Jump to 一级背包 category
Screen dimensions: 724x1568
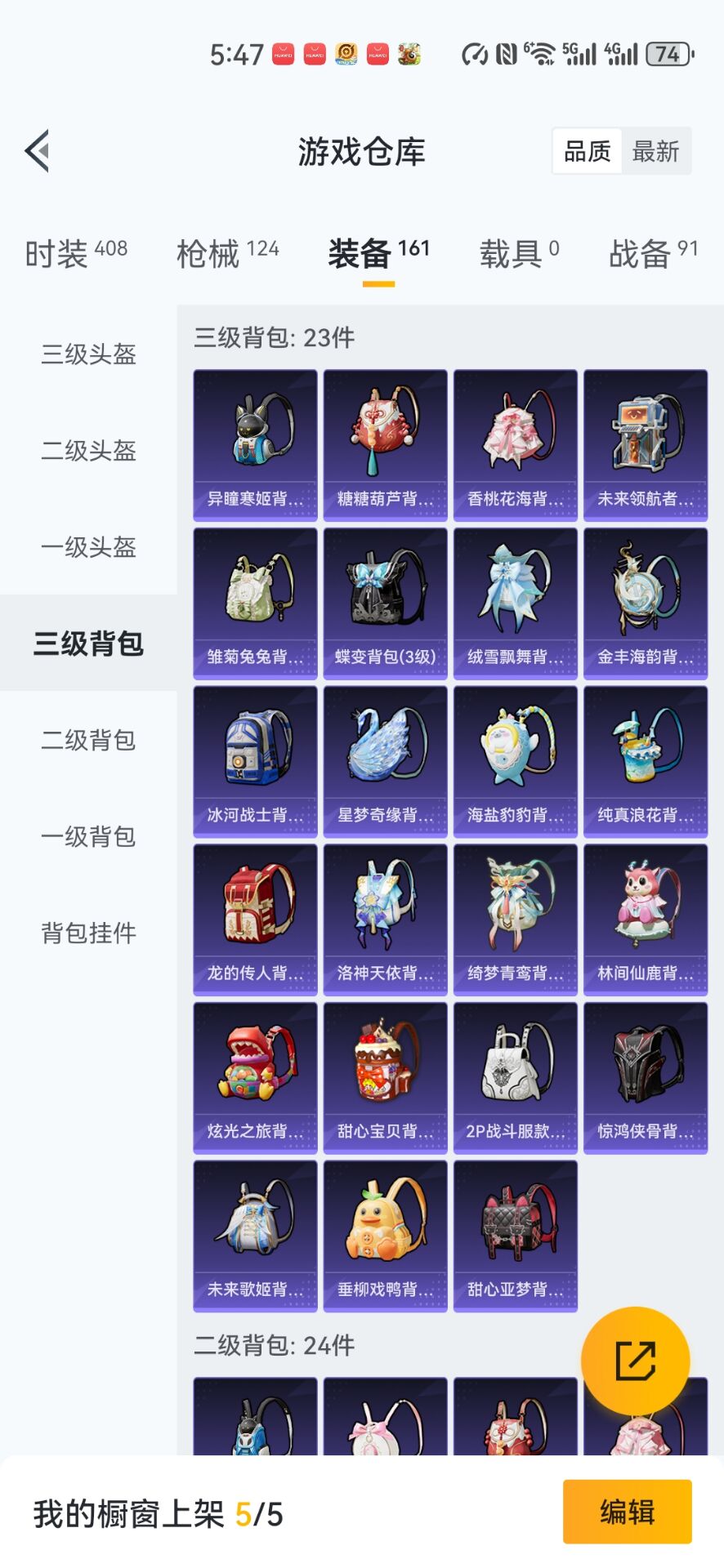click(x=88, y=836)
